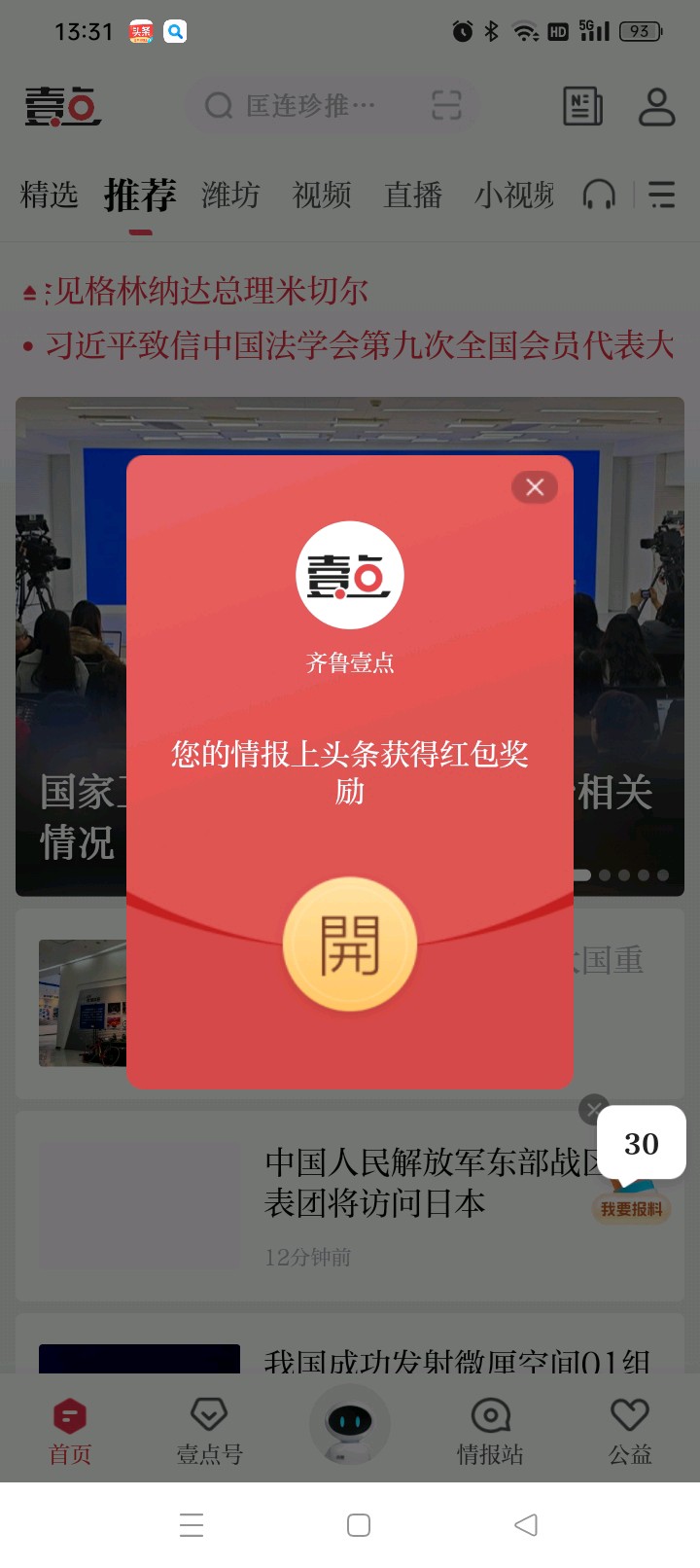Image resolution: width=700 pixels, height=1568 pixels.
Task: Open the search box at top
Action: (x=311, y=105)
